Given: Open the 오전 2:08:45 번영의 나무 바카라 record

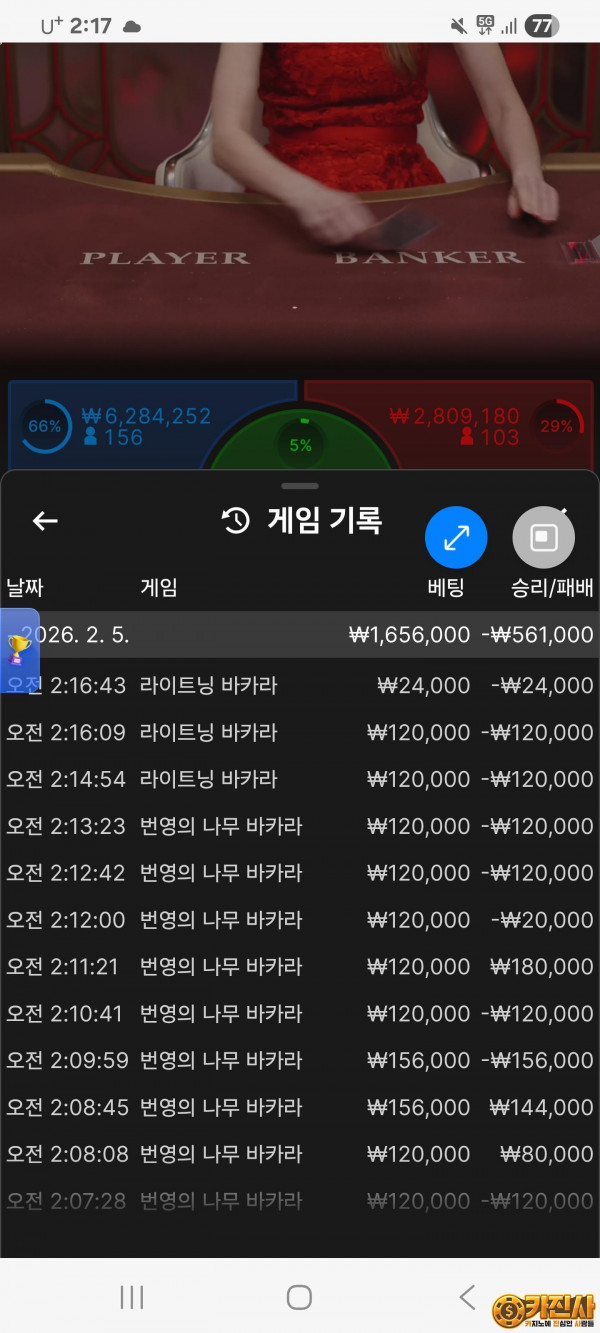Looking at the screenshot, I should [300, 1107].
